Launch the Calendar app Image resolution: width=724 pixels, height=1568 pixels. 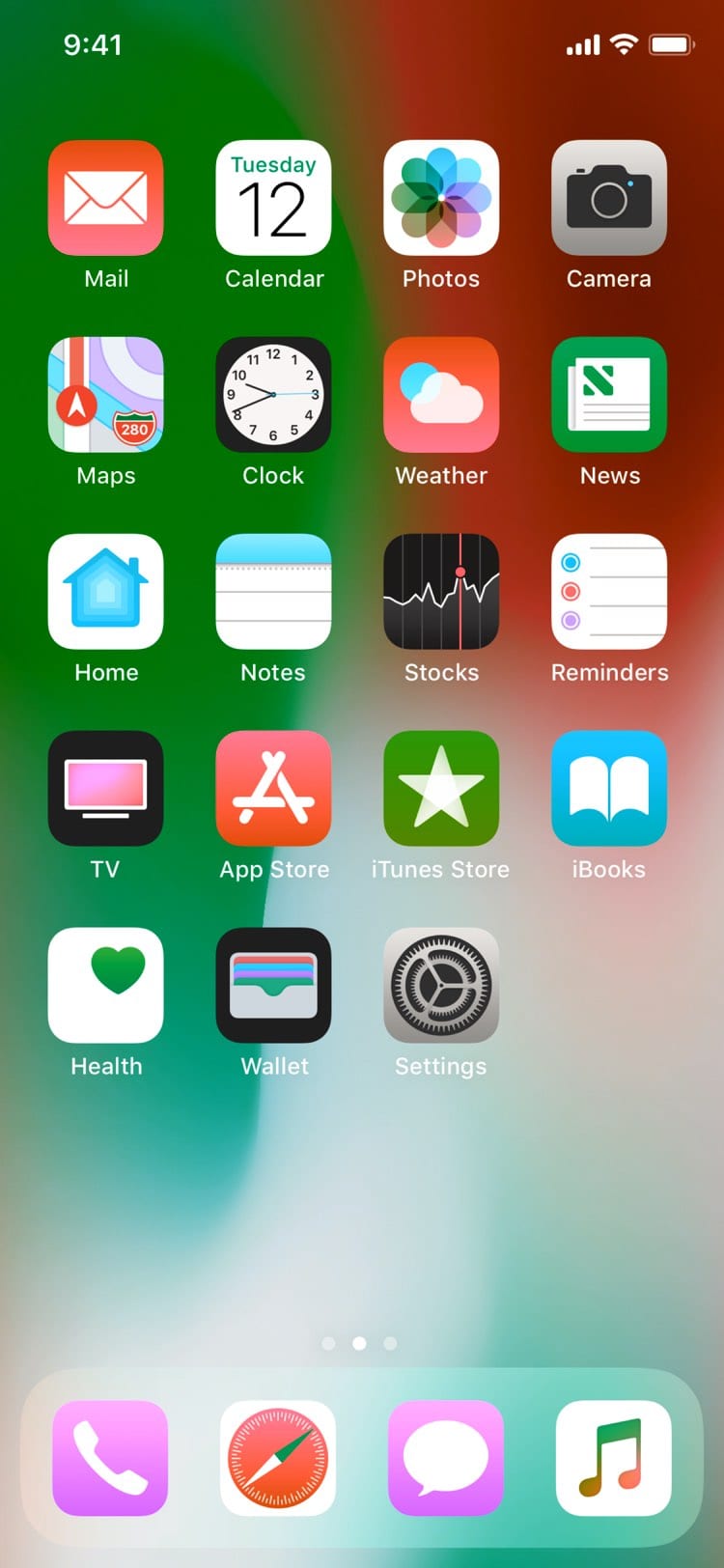pos(274,198)
